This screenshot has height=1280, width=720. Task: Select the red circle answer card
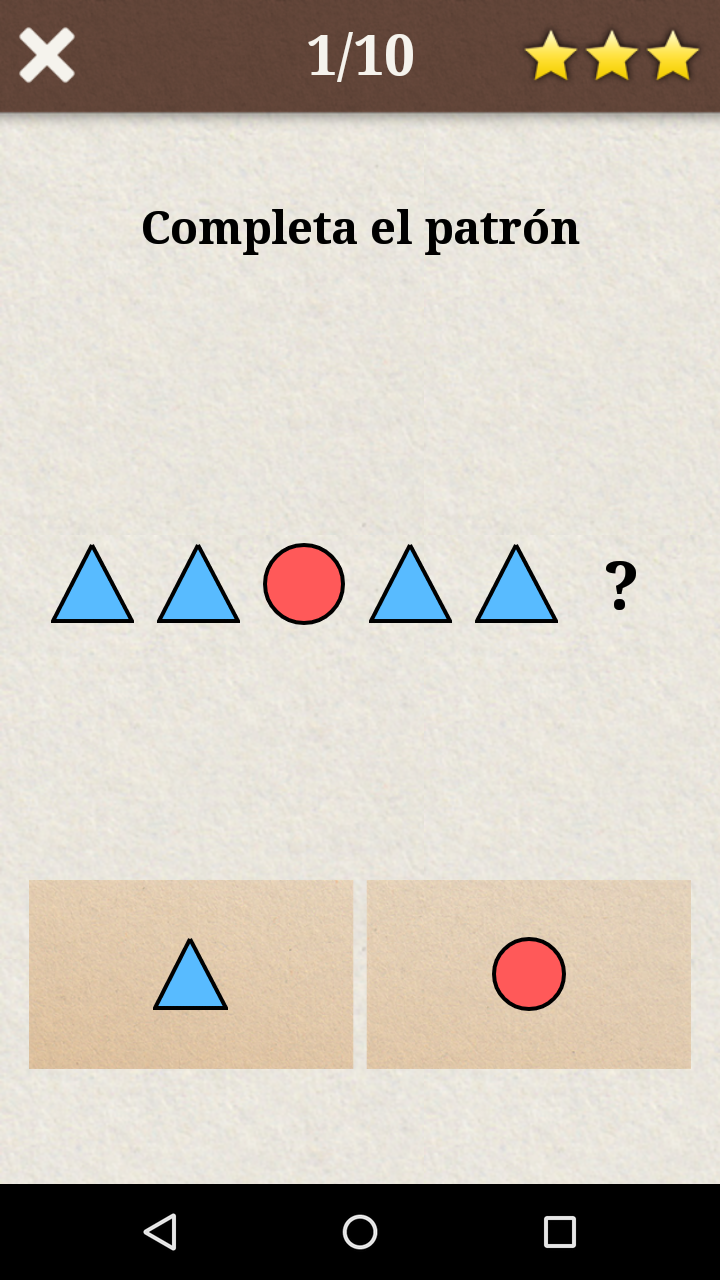click(529, 974)
